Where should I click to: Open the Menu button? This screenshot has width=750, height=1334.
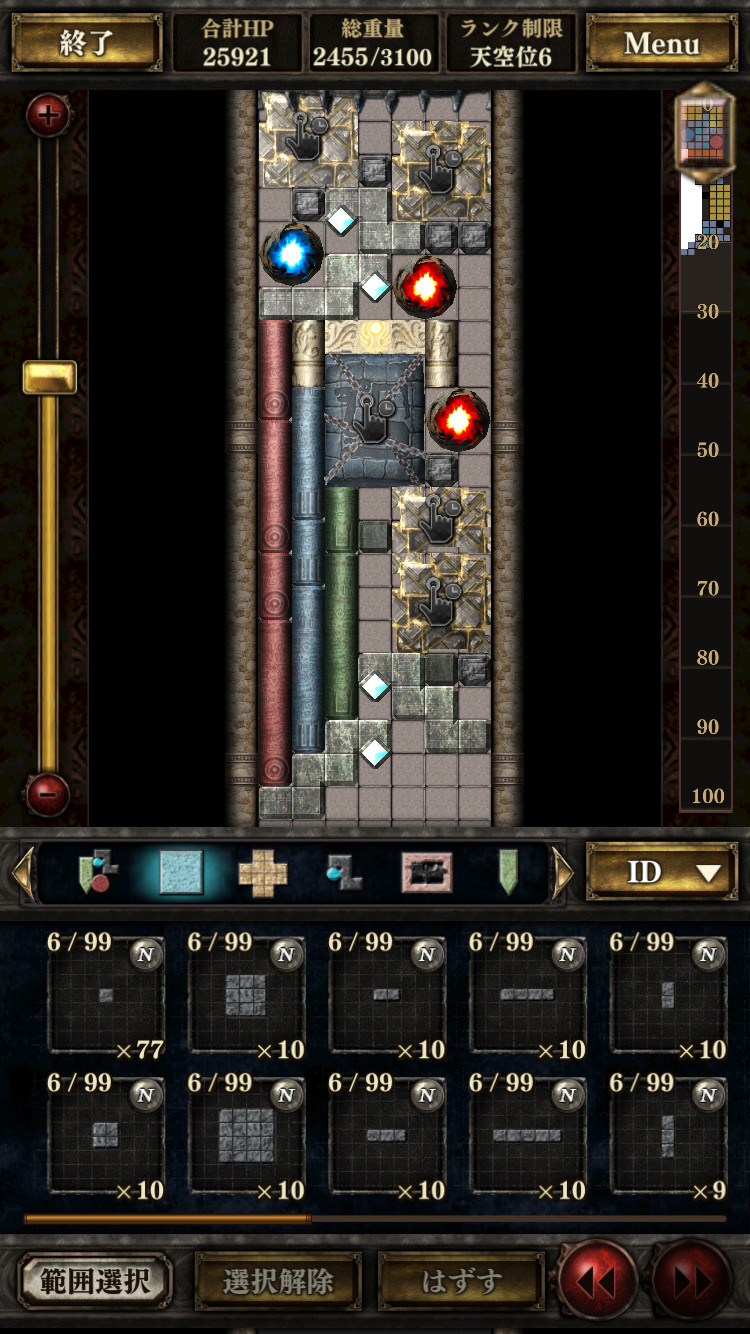point(661,43)
